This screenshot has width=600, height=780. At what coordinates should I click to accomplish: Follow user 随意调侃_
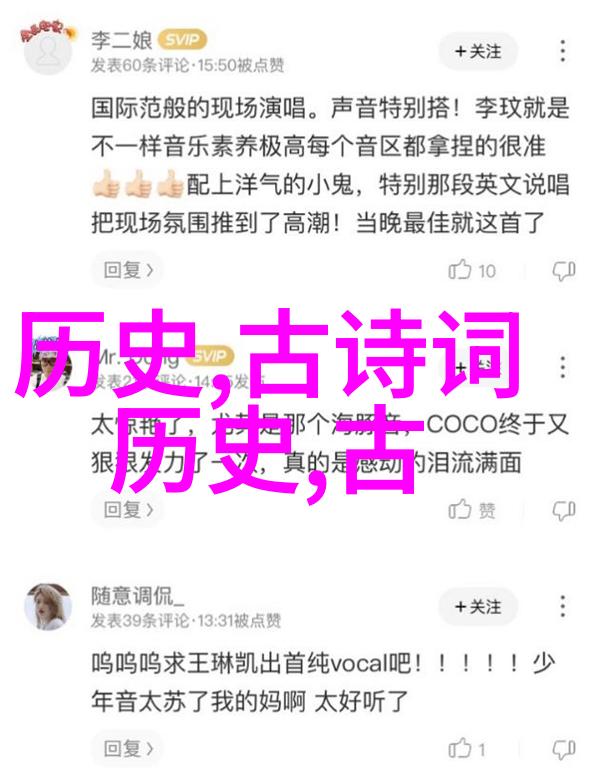click(x=479, y=607)
